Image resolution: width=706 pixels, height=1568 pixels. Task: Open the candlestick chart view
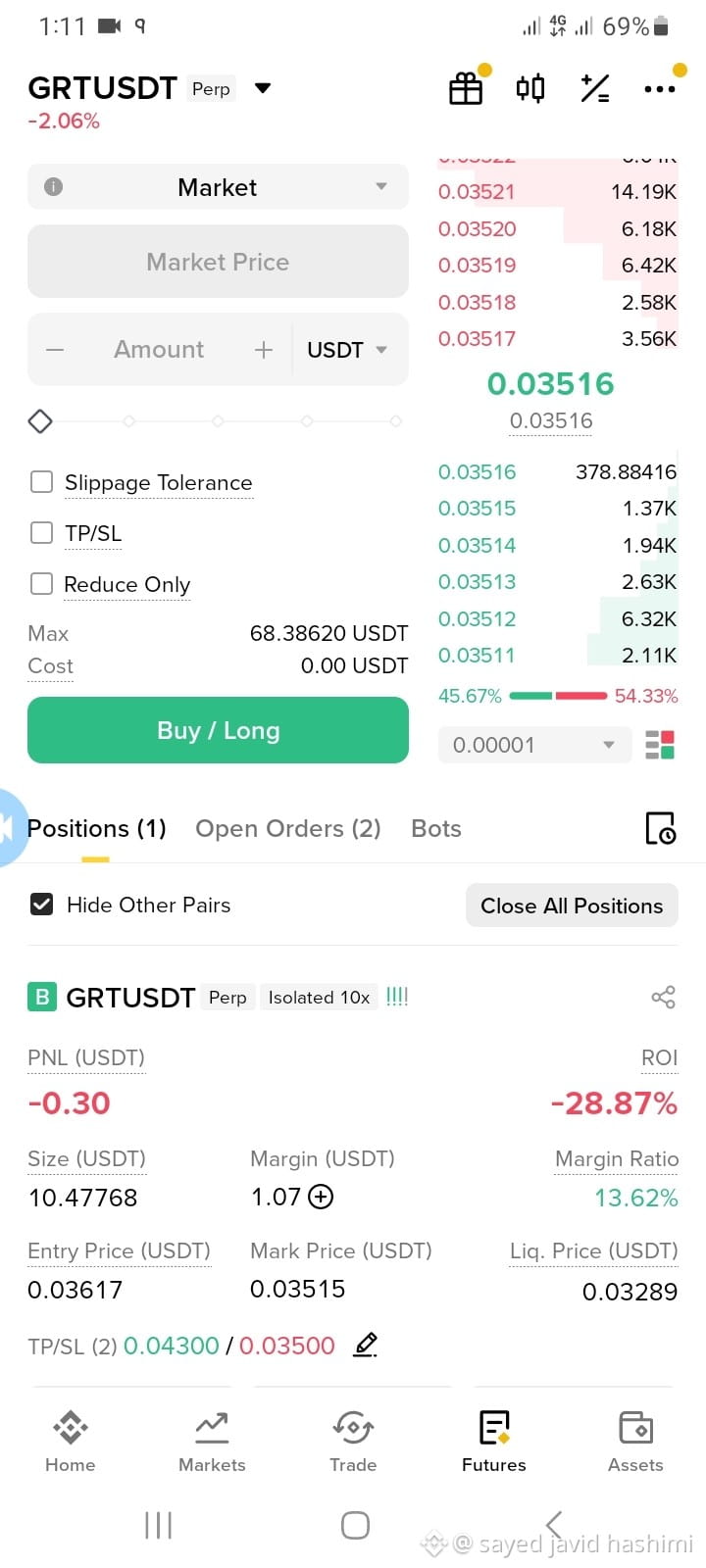(x=530, y=89)
